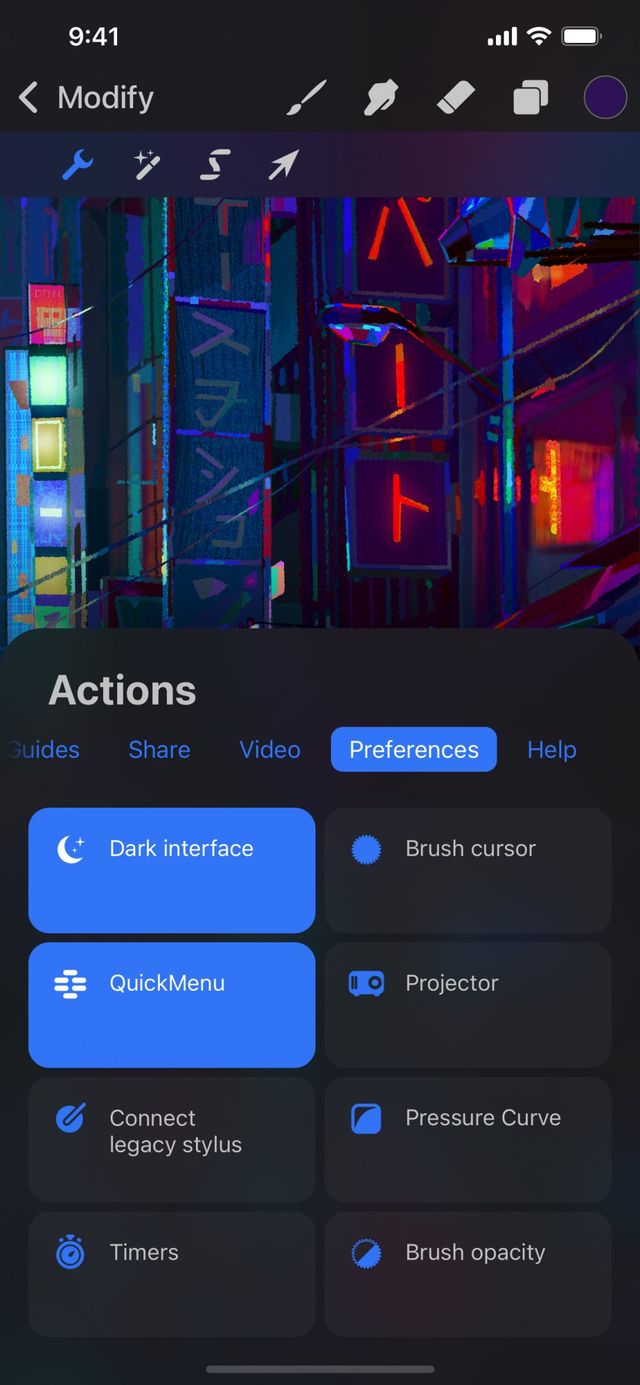
Task: Select the eraser tool
Action: [456, 98]
